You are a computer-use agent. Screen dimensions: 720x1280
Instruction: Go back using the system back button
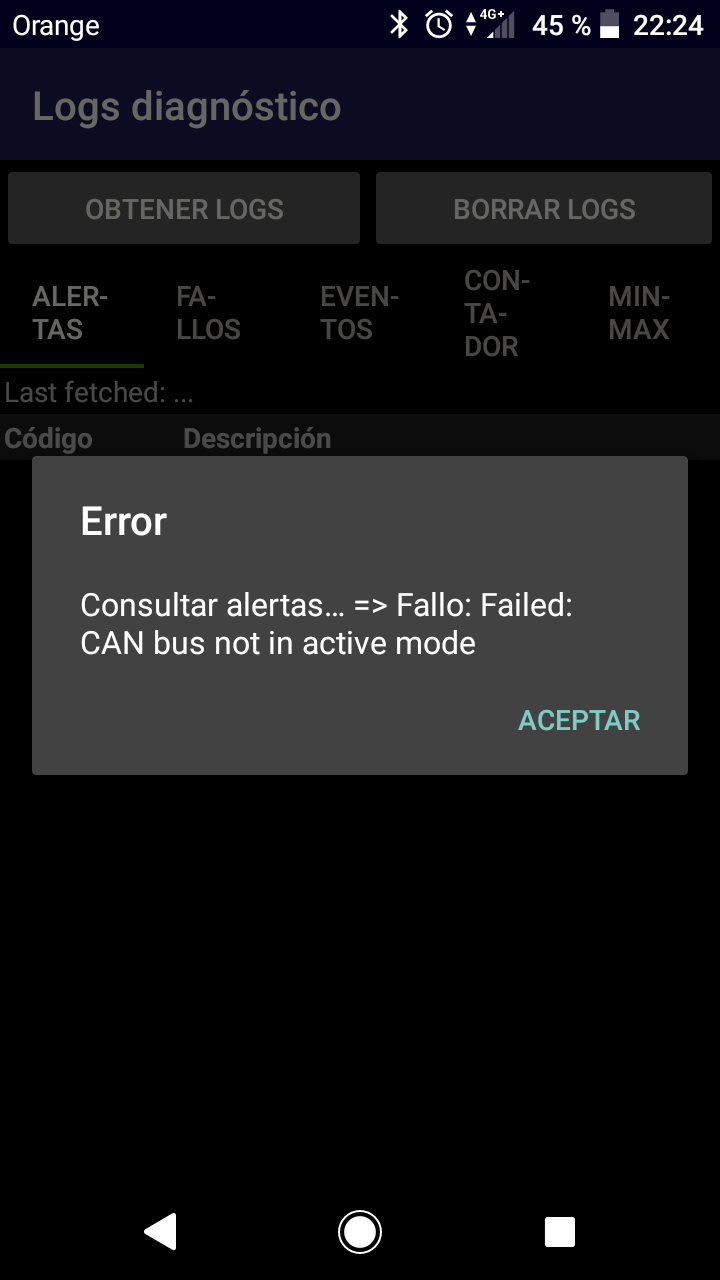click(161, 1231)
